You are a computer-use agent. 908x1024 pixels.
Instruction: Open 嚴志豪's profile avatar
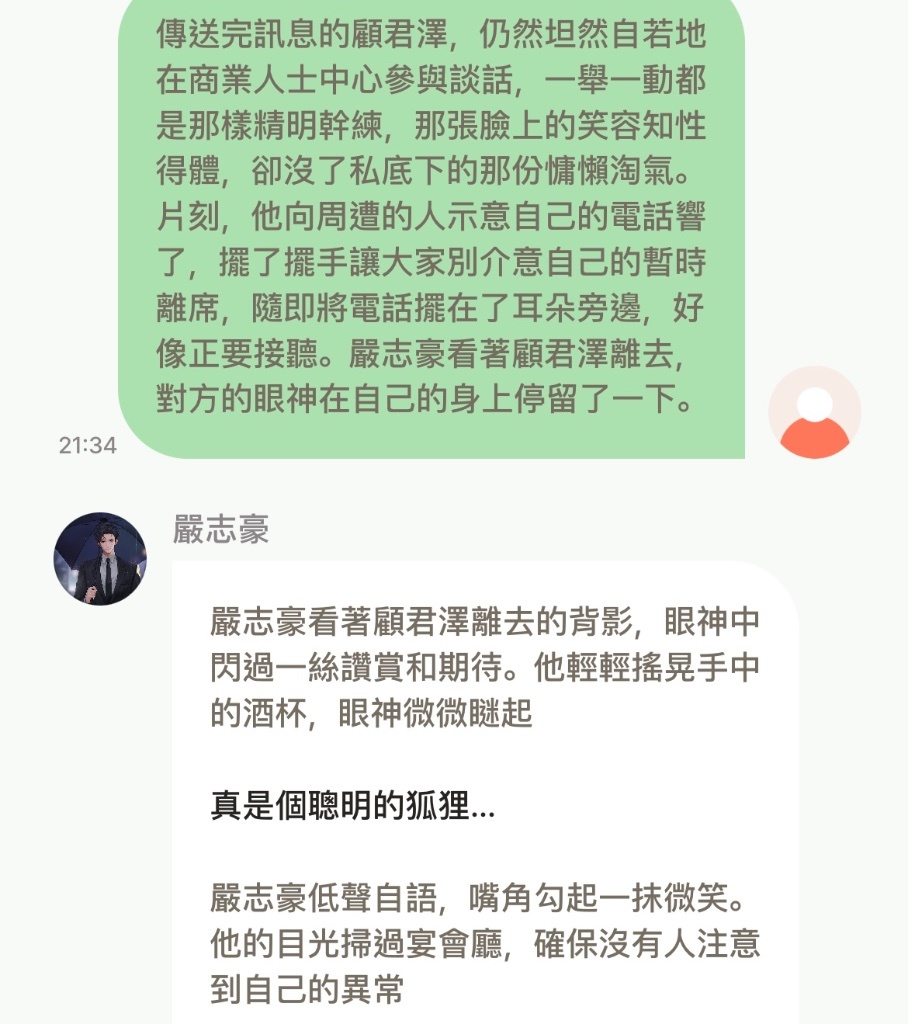(100, 559)
